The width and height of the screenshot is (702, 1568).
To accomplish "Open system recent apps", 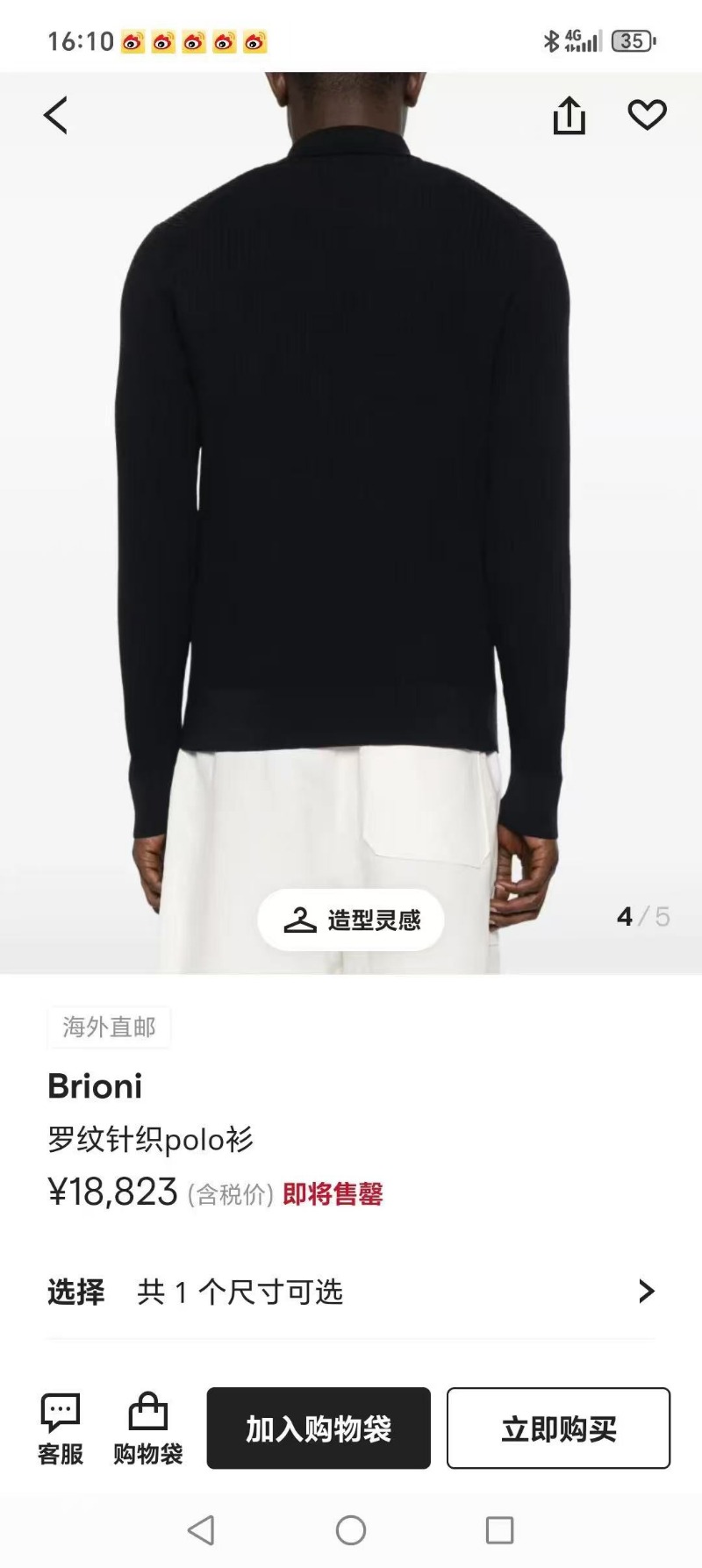I will [x=499, y=1530].
